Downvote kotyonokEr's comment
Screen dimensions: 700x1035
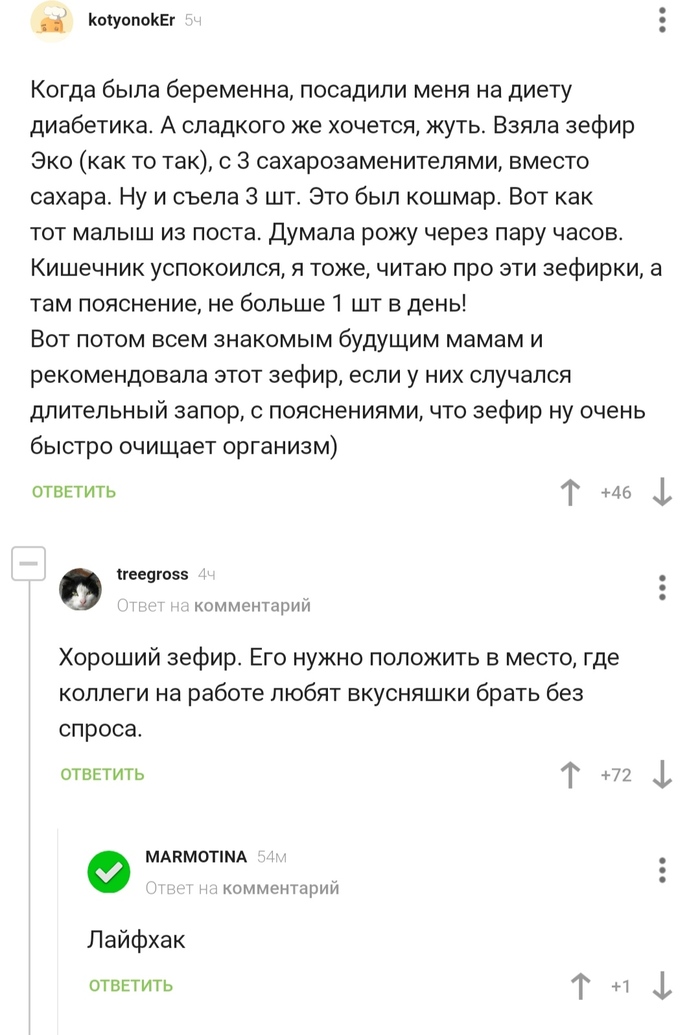click(662, 492)
